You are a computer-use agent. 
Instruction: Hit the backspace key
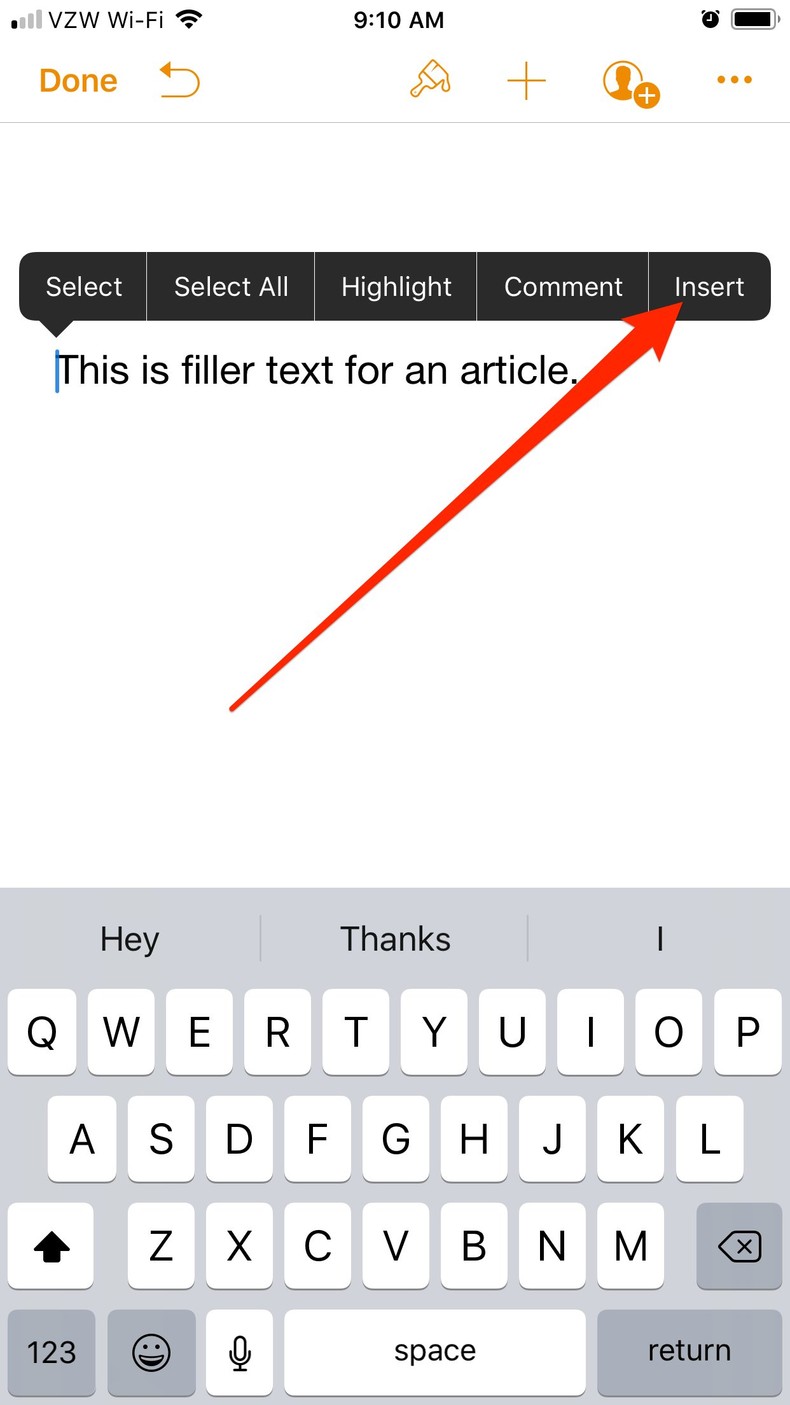point(739,1246)
